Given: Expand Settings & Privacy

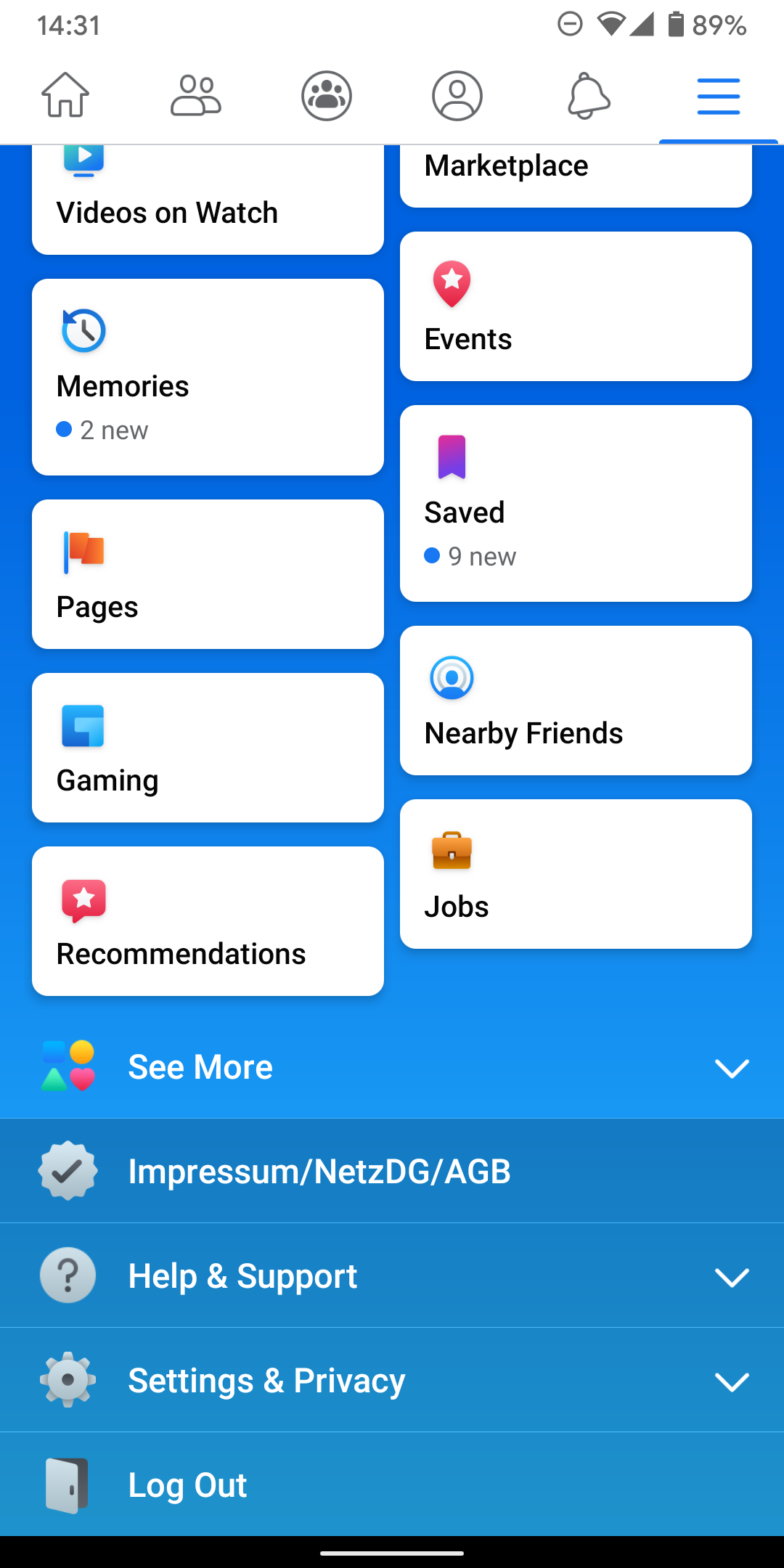Looking at the screenshot, I should (x=392, y=1380).
